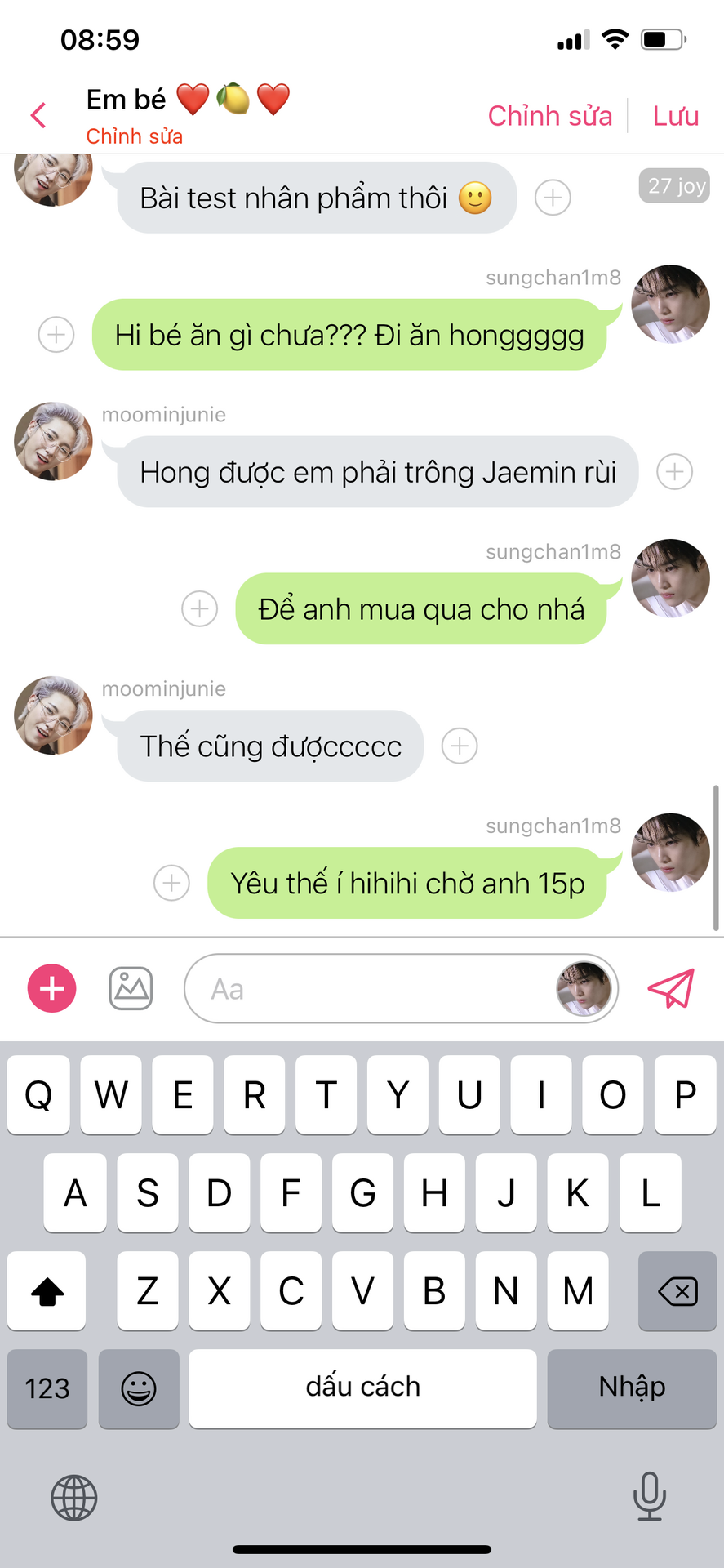Open the pink add button
This screenshot has height=1568, width=724.
click(x=52, y=989)
